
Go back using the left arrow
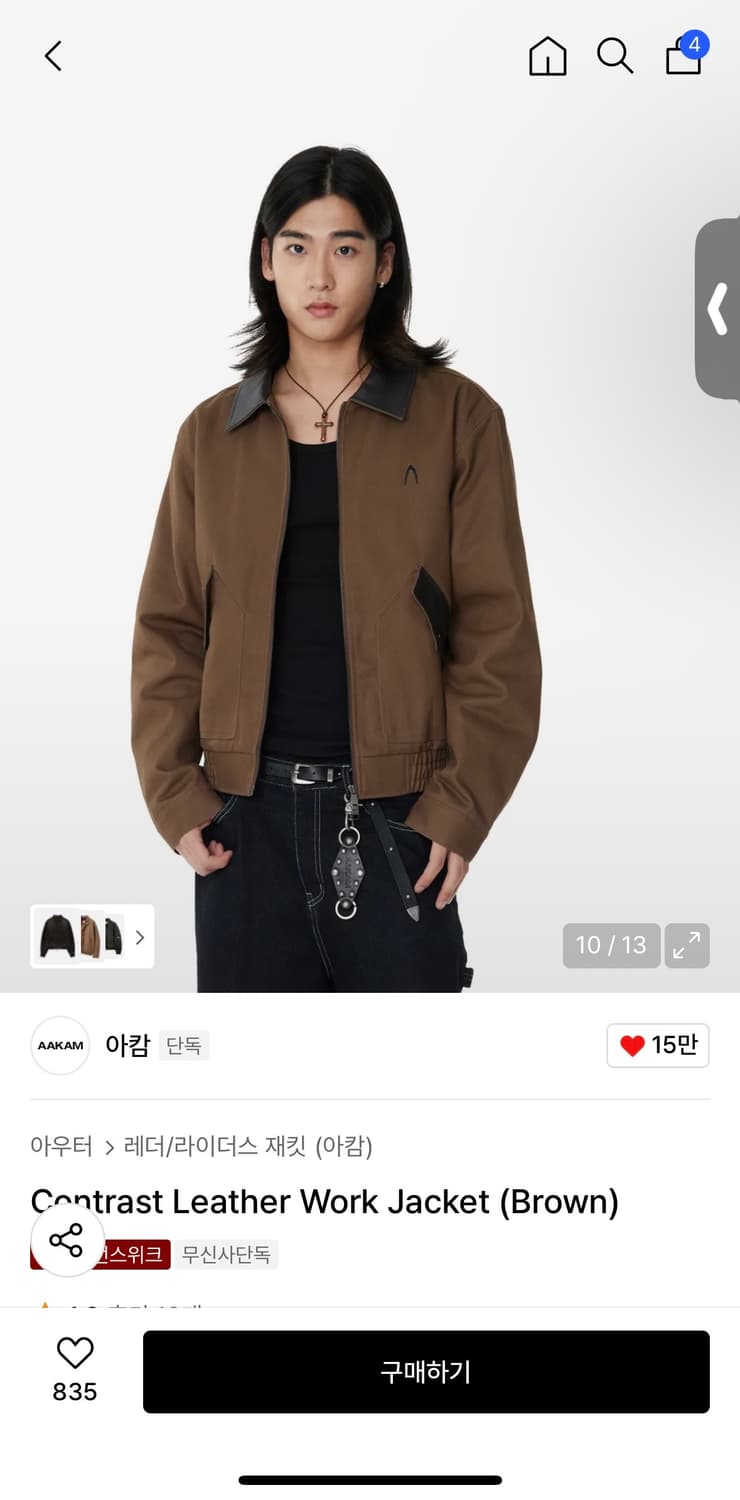pos(53,57)
